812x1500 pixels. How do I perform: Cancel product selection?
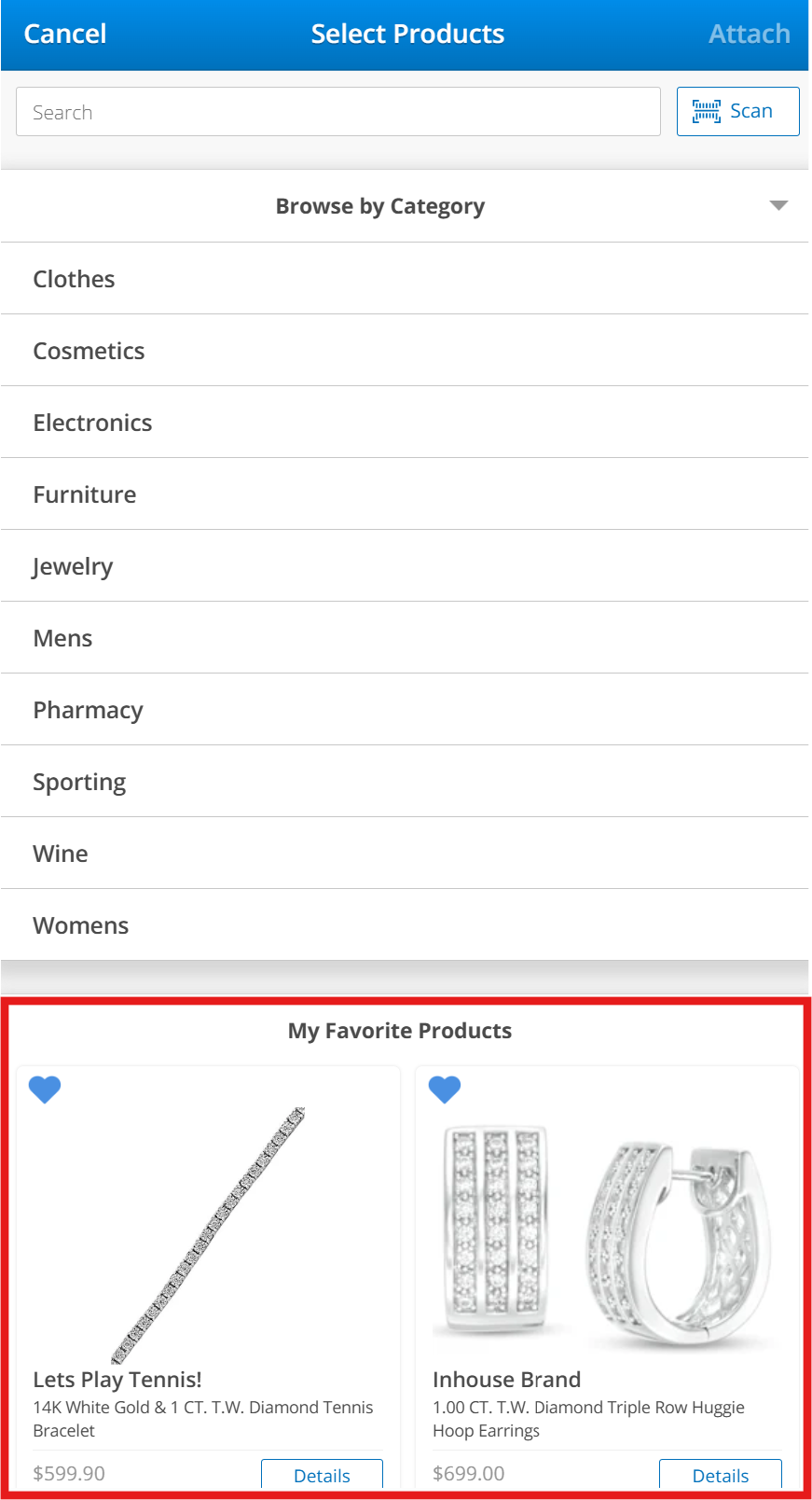point(65,35)
